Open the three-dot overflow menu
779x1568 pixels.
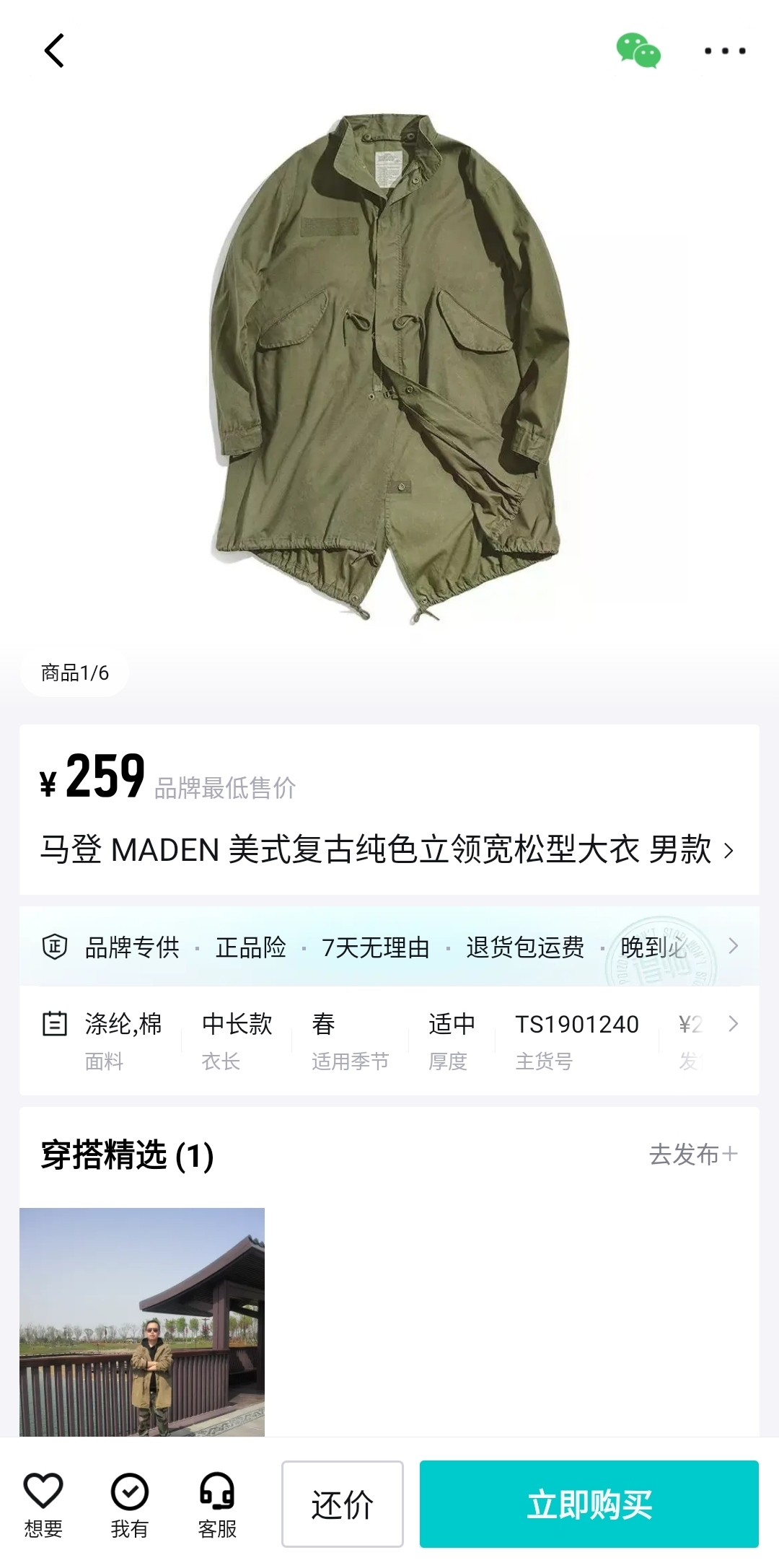pos(724,51)
